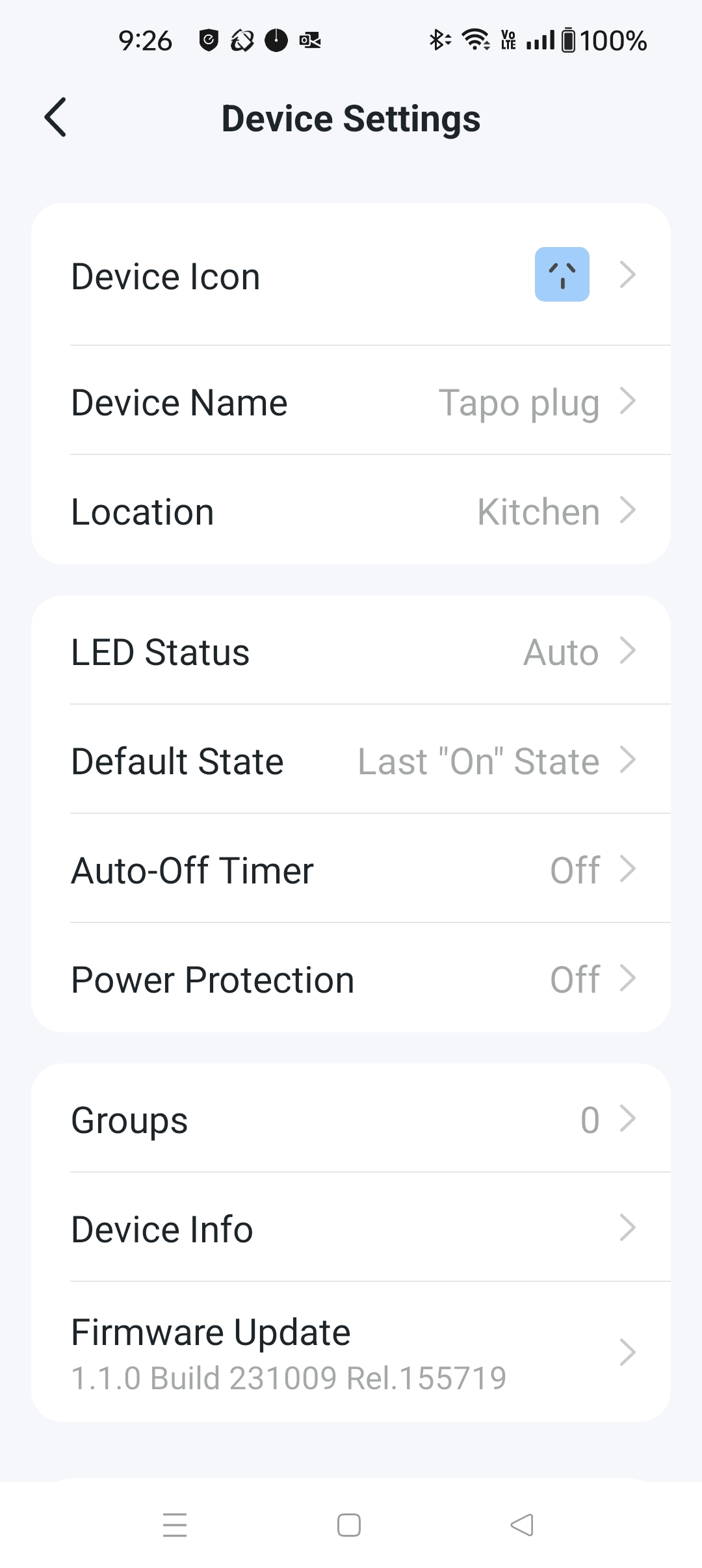Edit the Device Name Tapo plug

351,402
